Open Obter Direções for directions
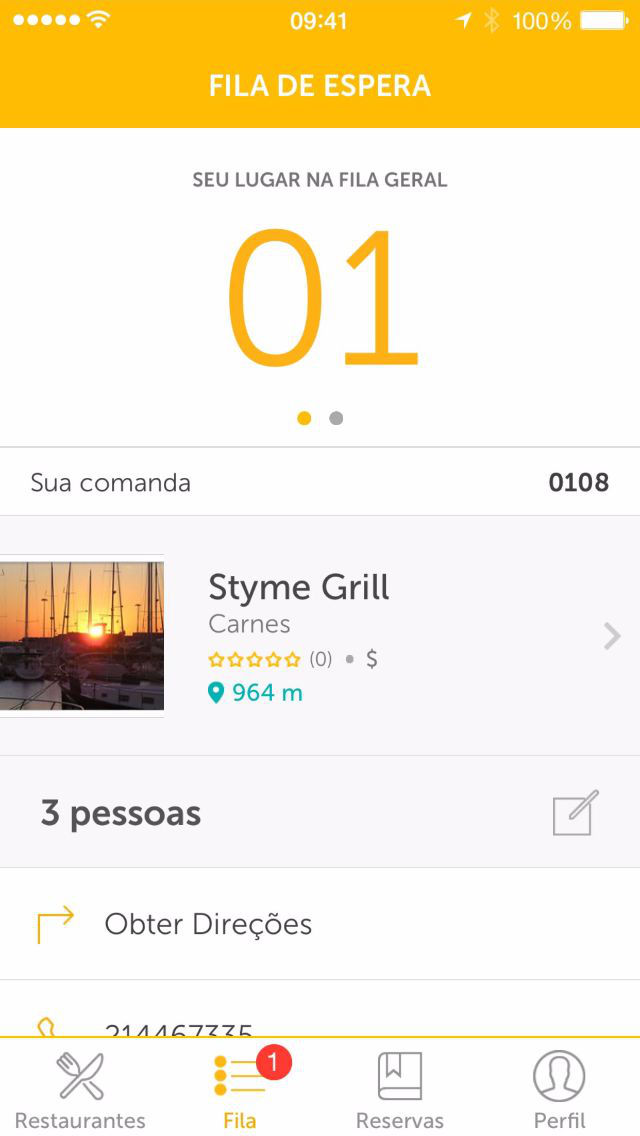Screen dimensions: 640x1136 tap(320, 924)
